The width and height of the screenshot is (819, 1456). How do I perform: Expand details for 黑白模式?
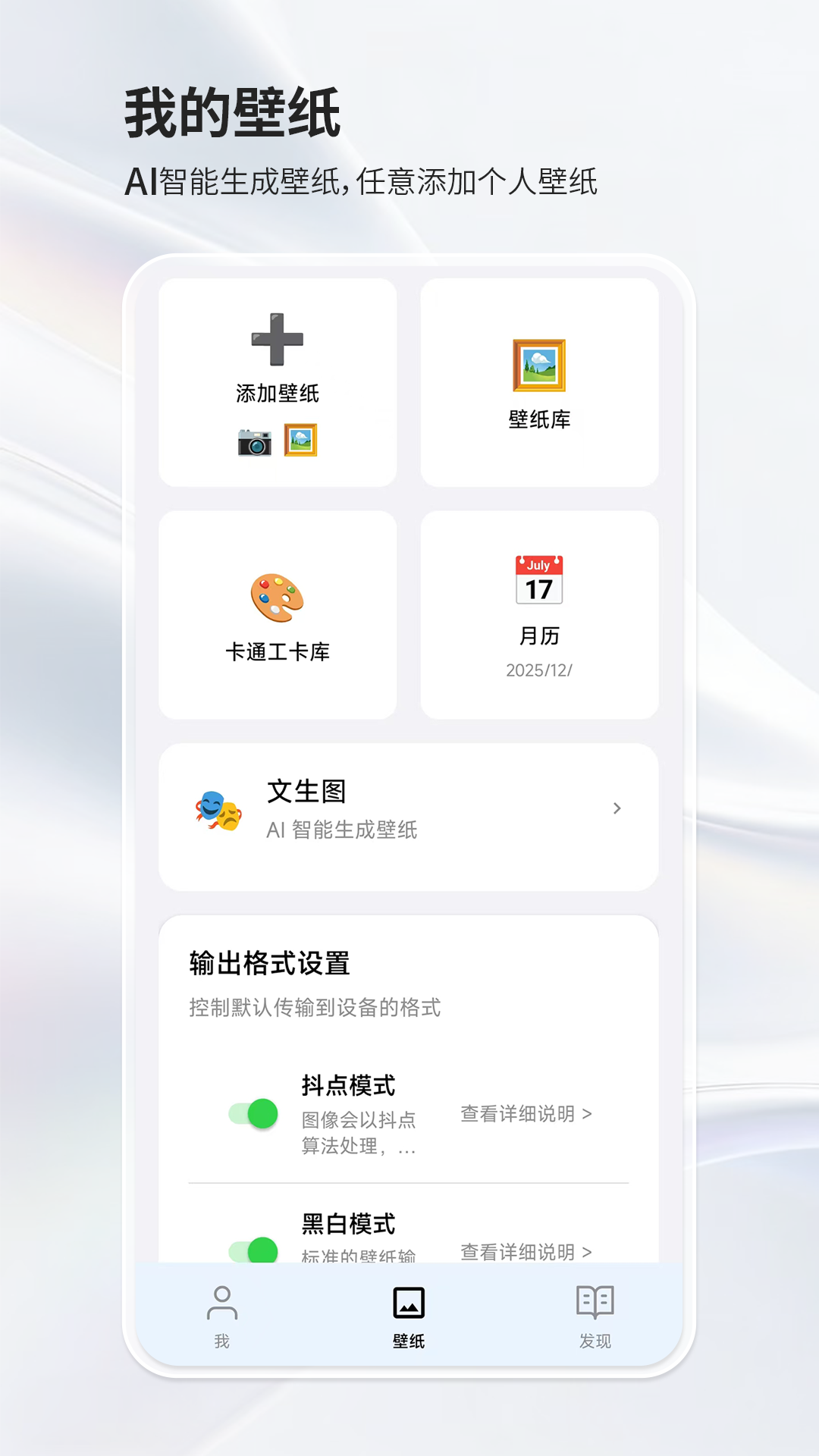pos(525,1251)
